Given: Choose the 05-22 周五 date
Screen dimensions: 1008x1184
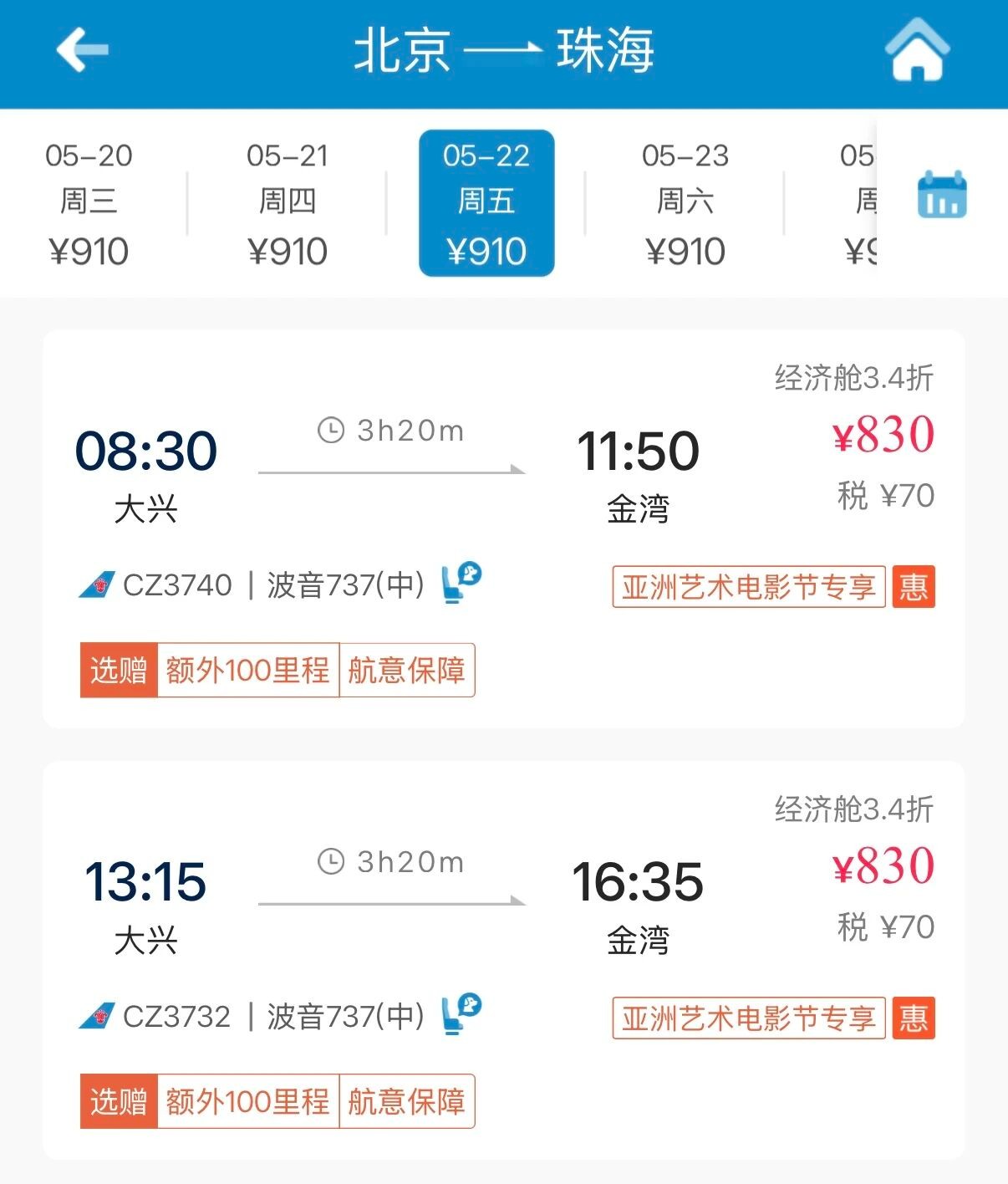Looking at the screenshot, I should point(486,203).
